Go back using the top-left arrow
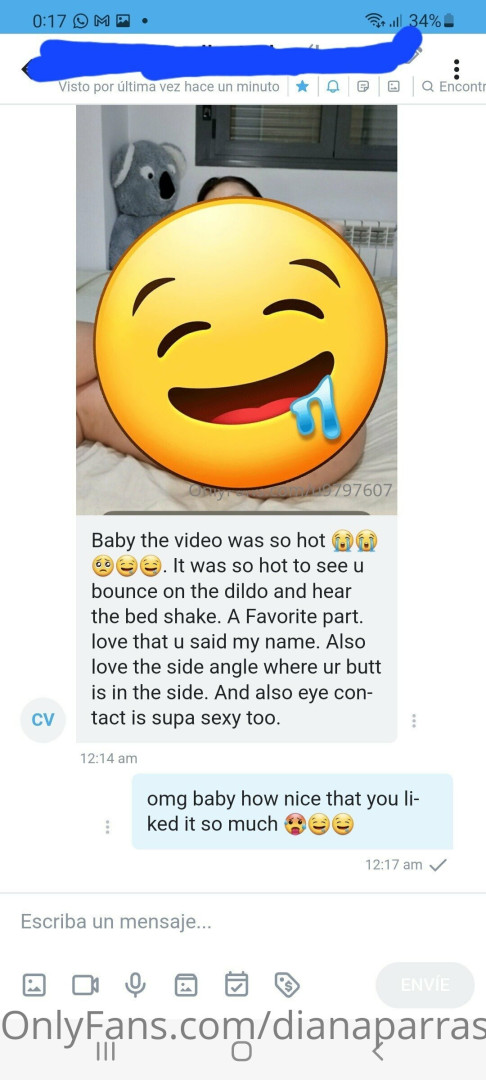 [28, 68]
